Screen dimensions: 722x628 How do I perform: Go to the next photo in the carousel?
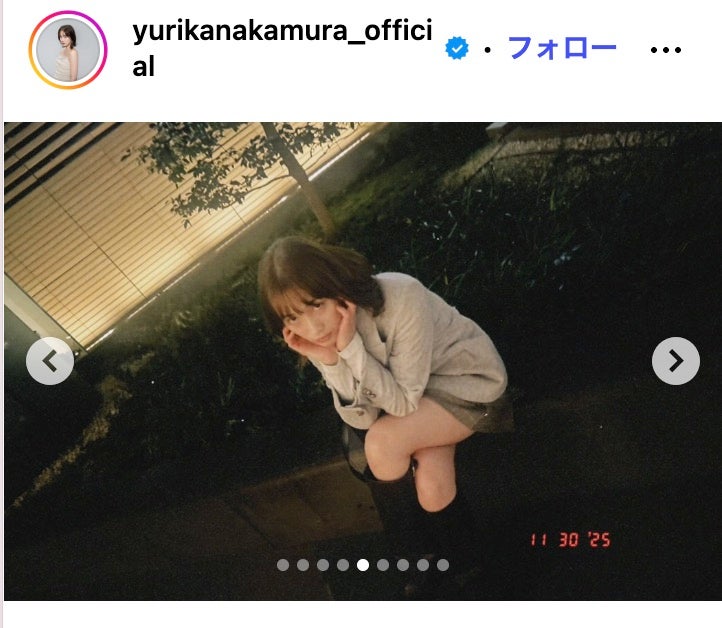675,360
